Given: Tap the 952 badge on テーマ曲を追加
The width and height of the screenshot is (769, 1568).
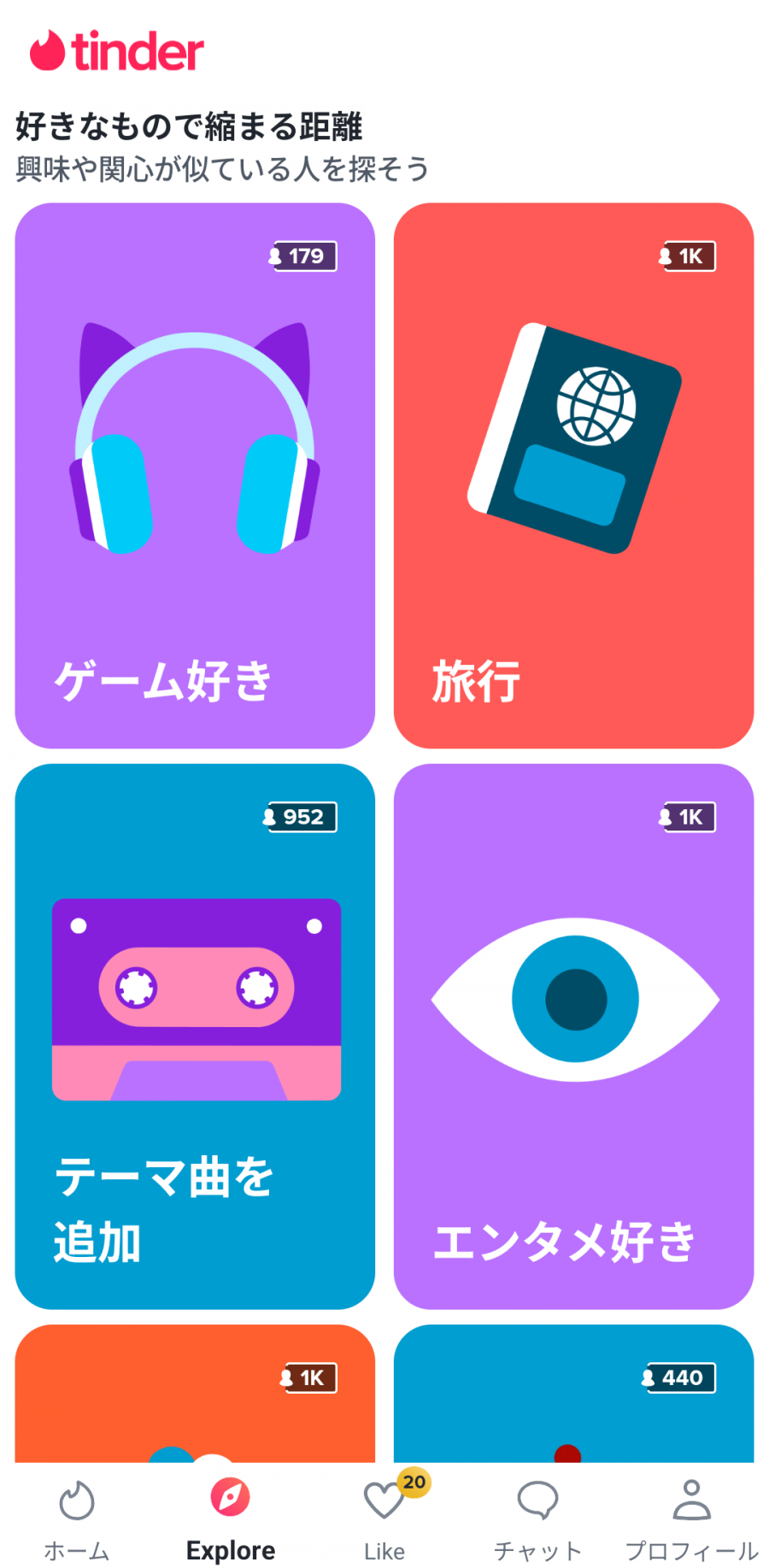Looking at the screenshot, I should pos(301,817).
